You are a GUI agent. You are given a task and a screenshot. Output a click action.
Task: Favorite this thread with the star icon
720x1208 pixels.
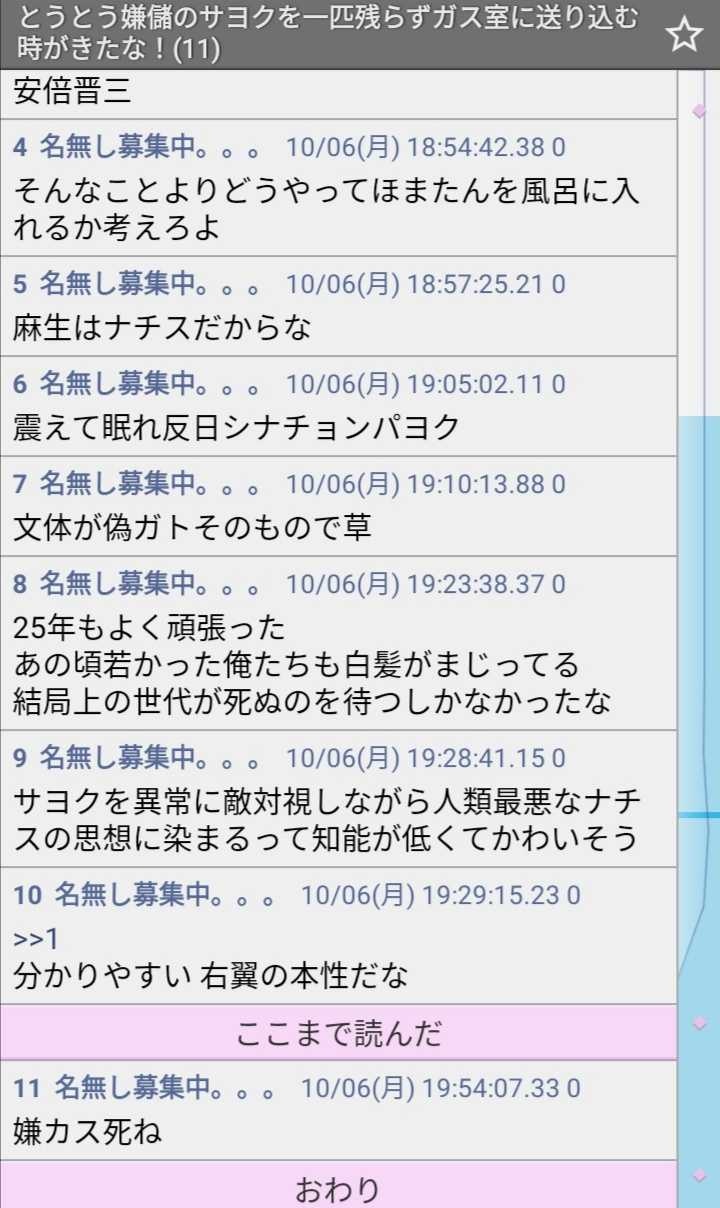tap(685, 35)
